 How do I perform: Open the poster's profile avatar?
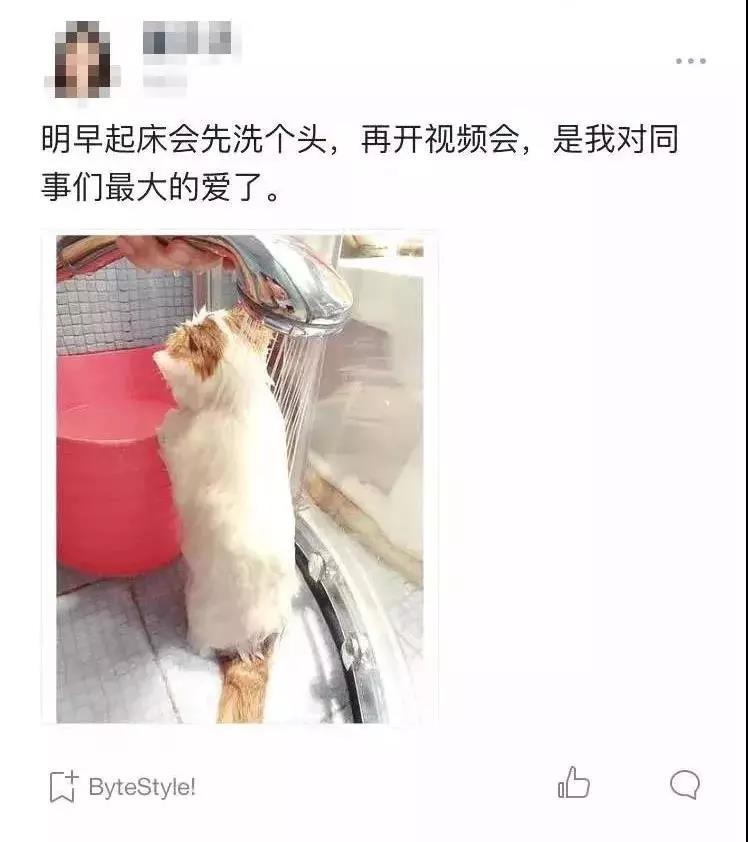(81, 59)
